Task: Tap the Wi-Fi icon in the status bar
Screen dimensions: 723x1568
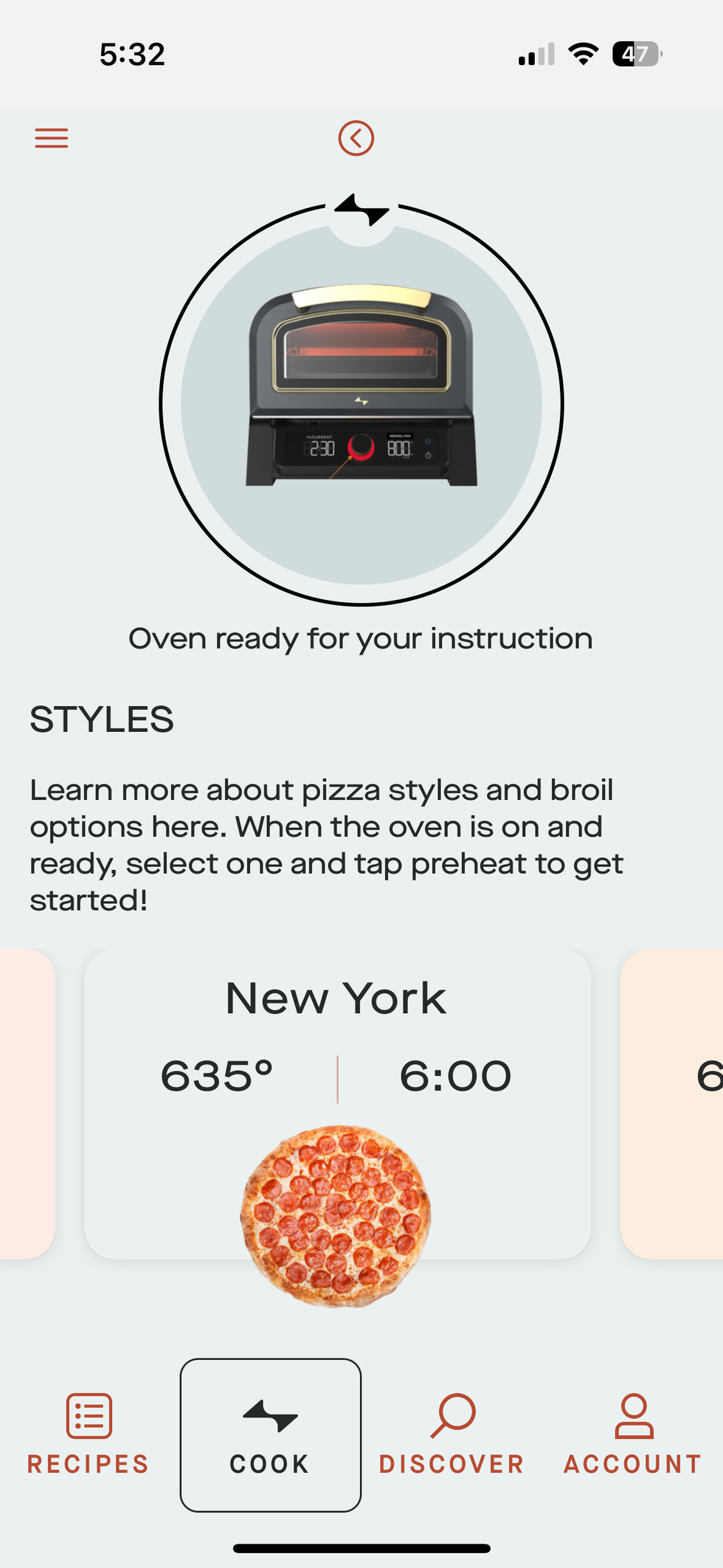Action: [582, 53]
